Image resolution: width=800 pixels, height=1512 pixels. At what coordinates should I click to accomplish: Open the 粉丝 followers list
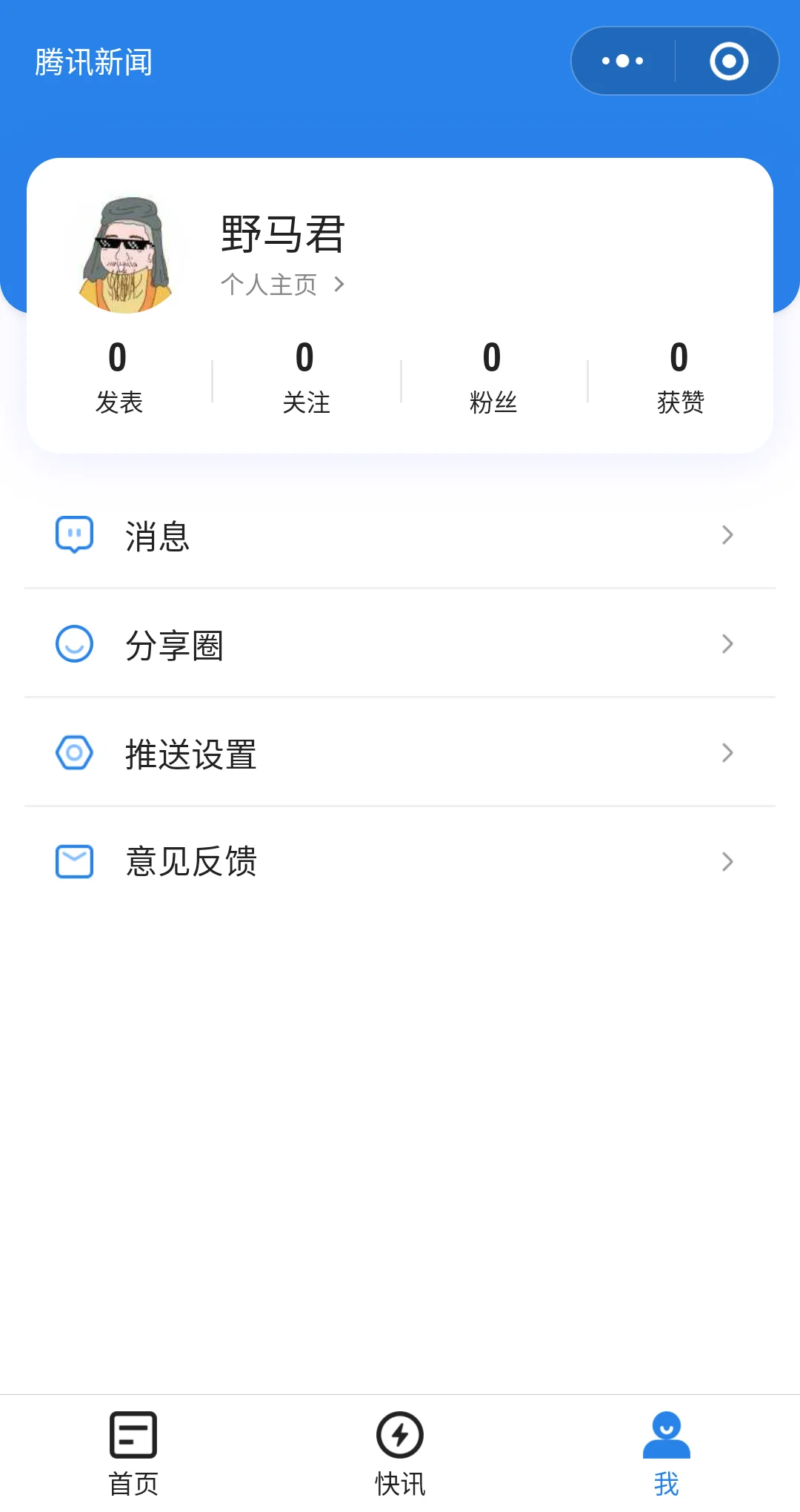[x=493, y=378]
